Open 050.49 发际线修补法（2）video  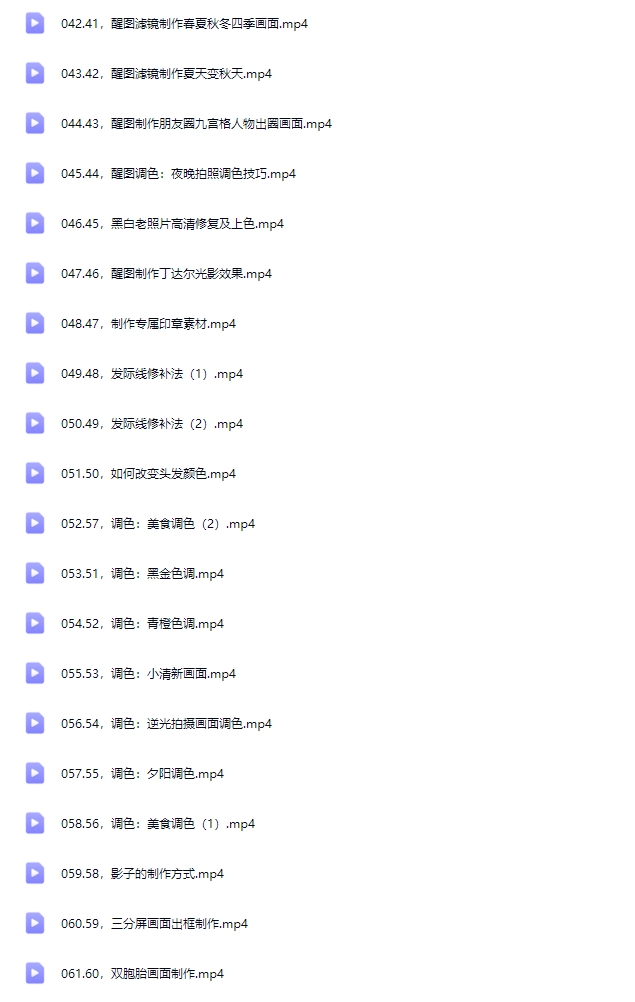(x=152, y=423)
